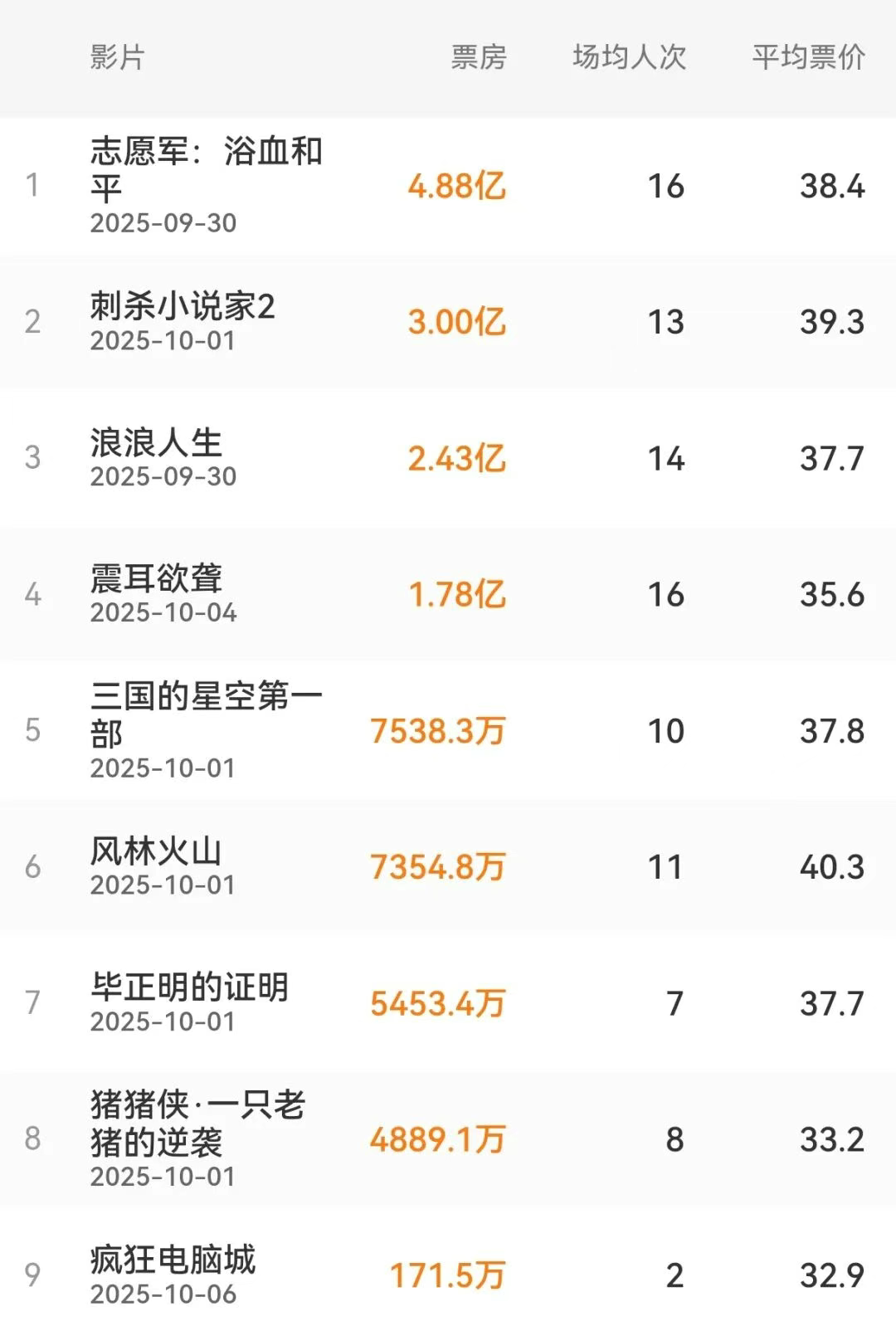Open 志愿军：浴血和平 movie details
896x1321 pixels.
click(x=206, y=170)
